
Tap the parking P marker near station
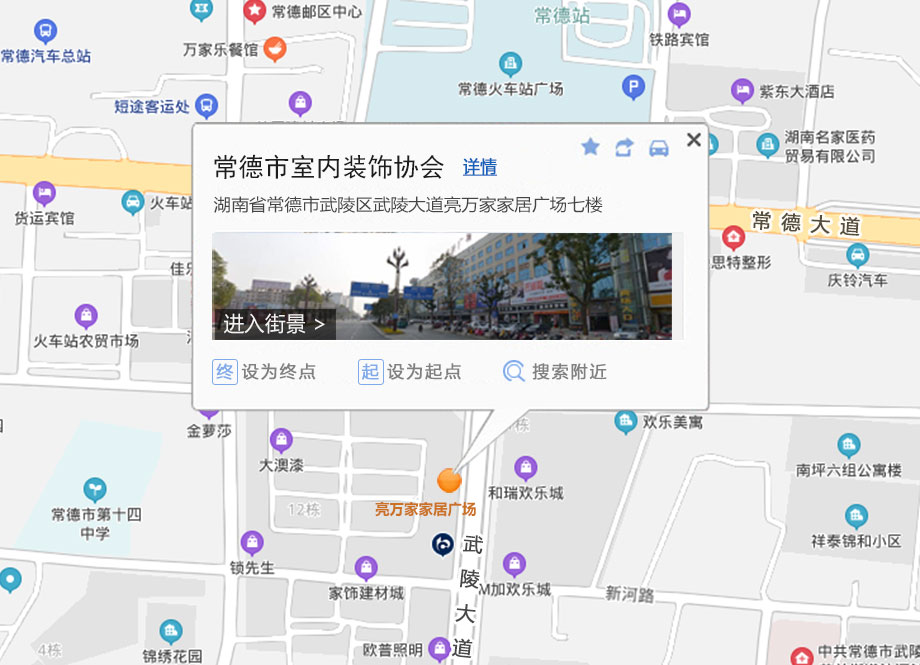tap(633, 88)
